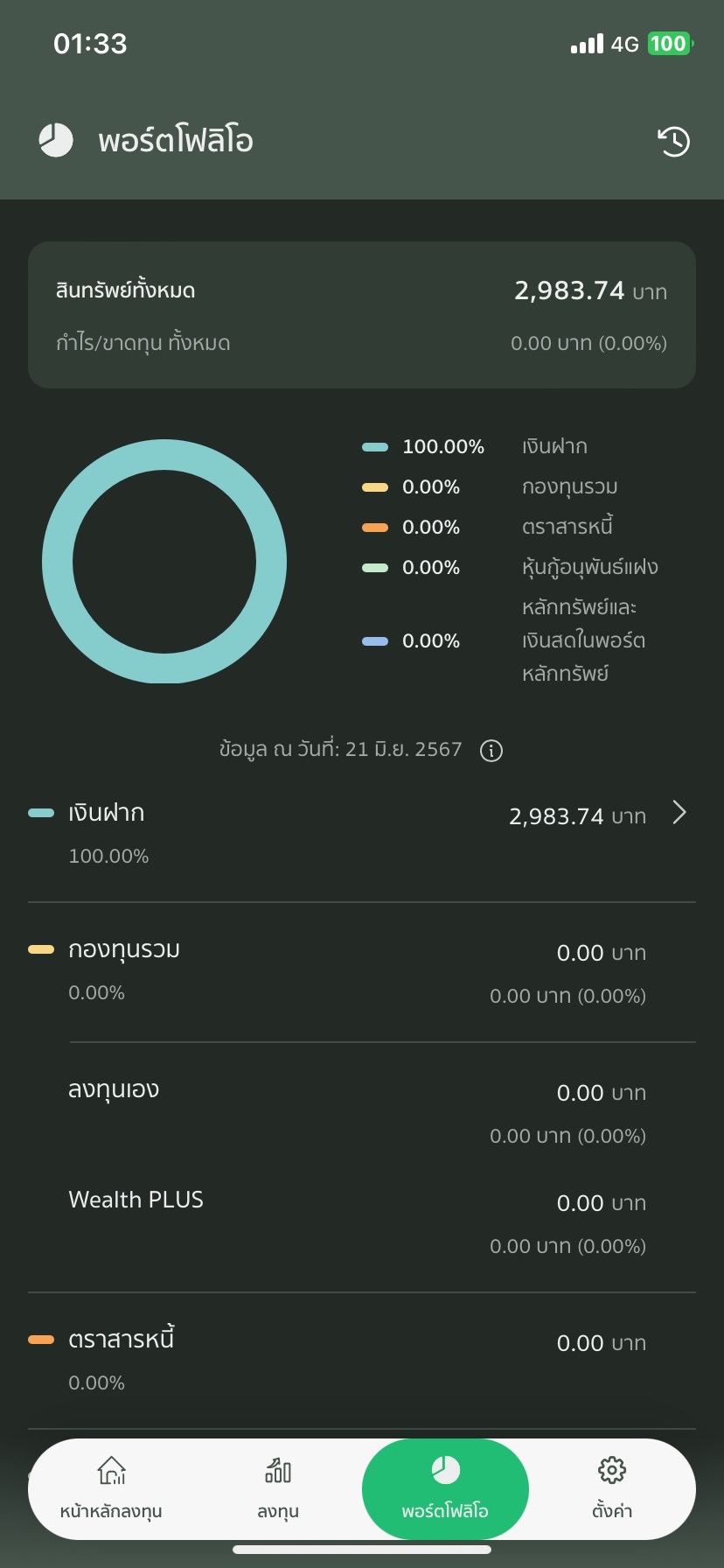Switch to the หน้าหลักลงทุน tab

tap(111, 1488)
